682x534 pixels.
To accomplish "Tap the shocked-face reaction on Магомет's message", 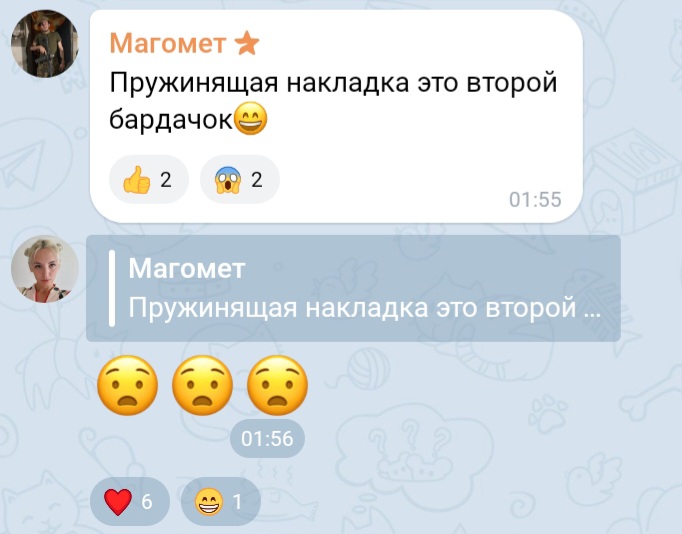I will click(239, 180).
